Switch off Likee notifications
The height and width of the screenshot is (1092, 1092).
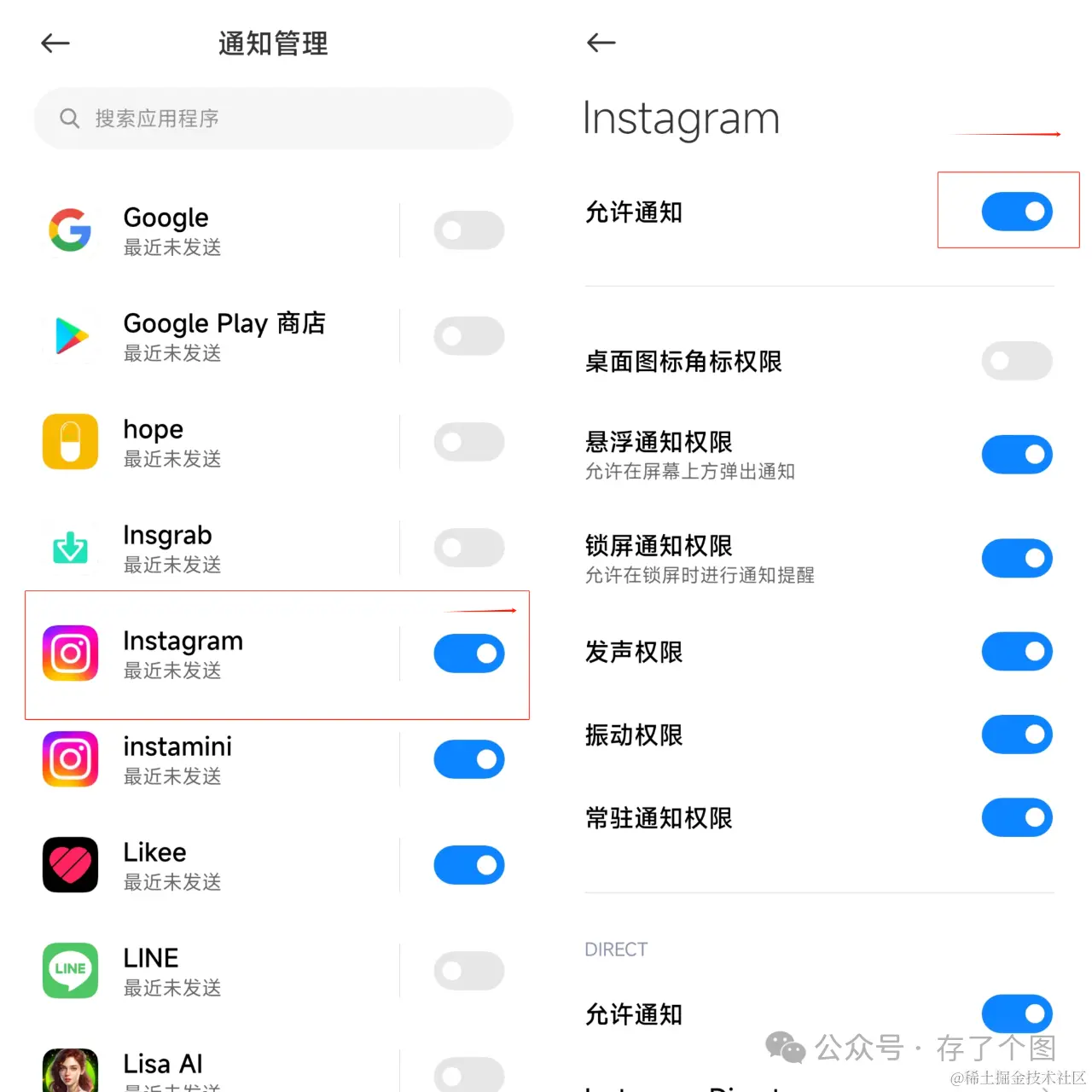click(x=468, y=865)
